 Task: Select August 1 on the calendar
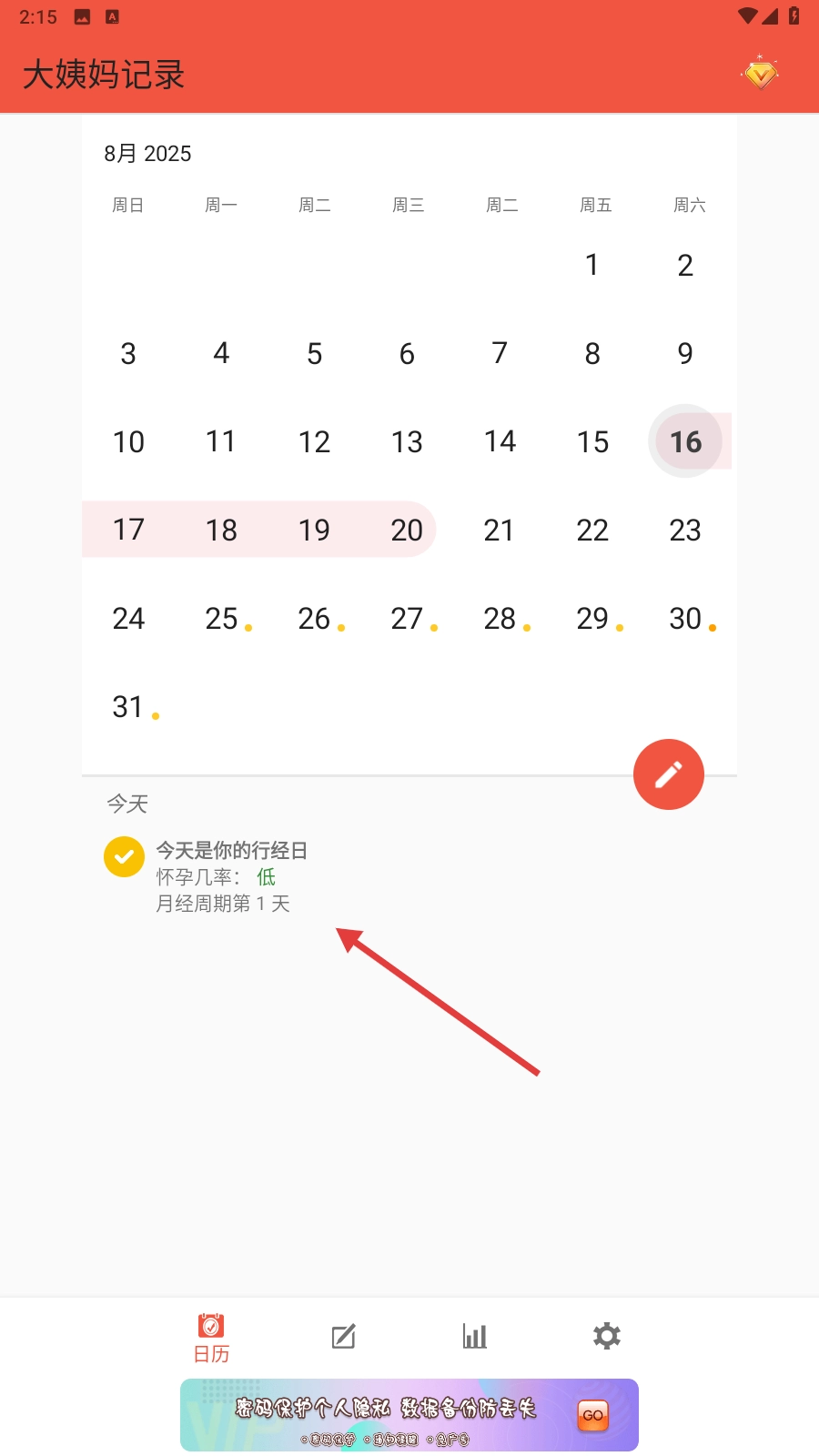[x=591, y=265]
